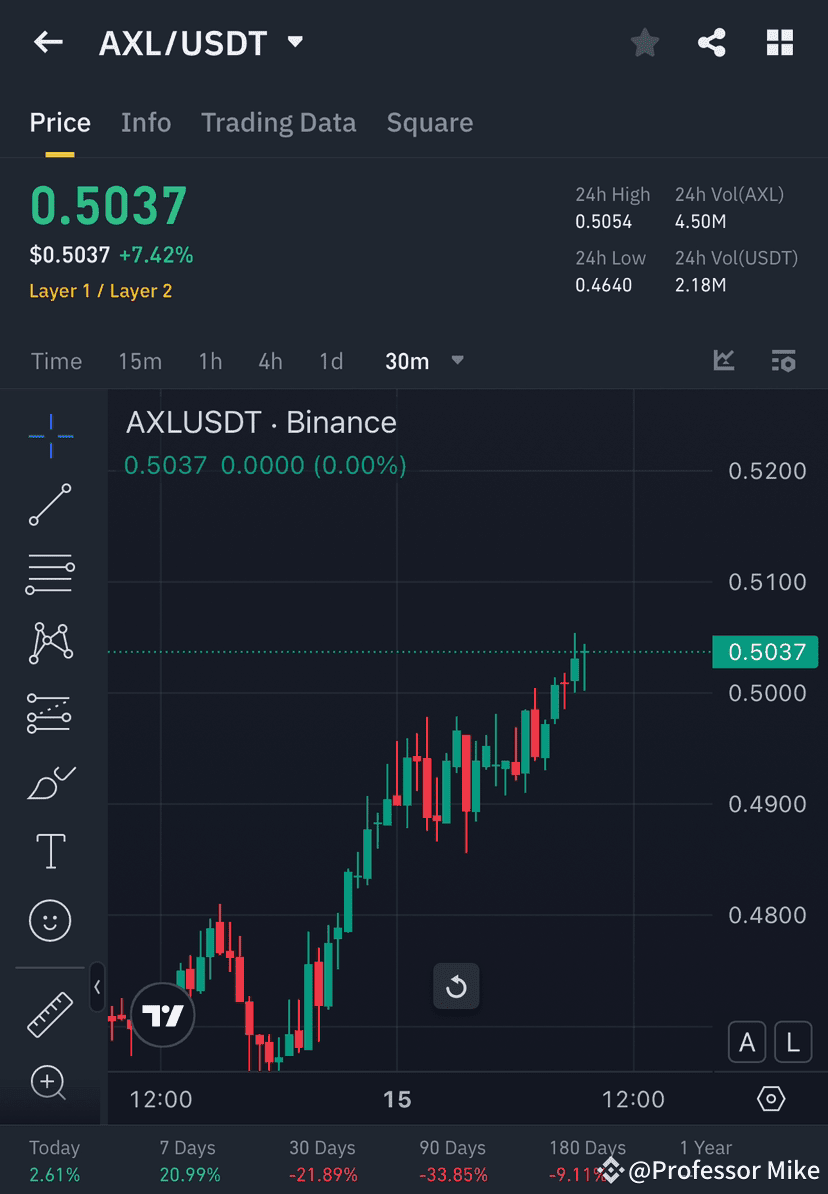Pick the brush drawing tool
828x1194 pixels.
click(x=50, y=782)
